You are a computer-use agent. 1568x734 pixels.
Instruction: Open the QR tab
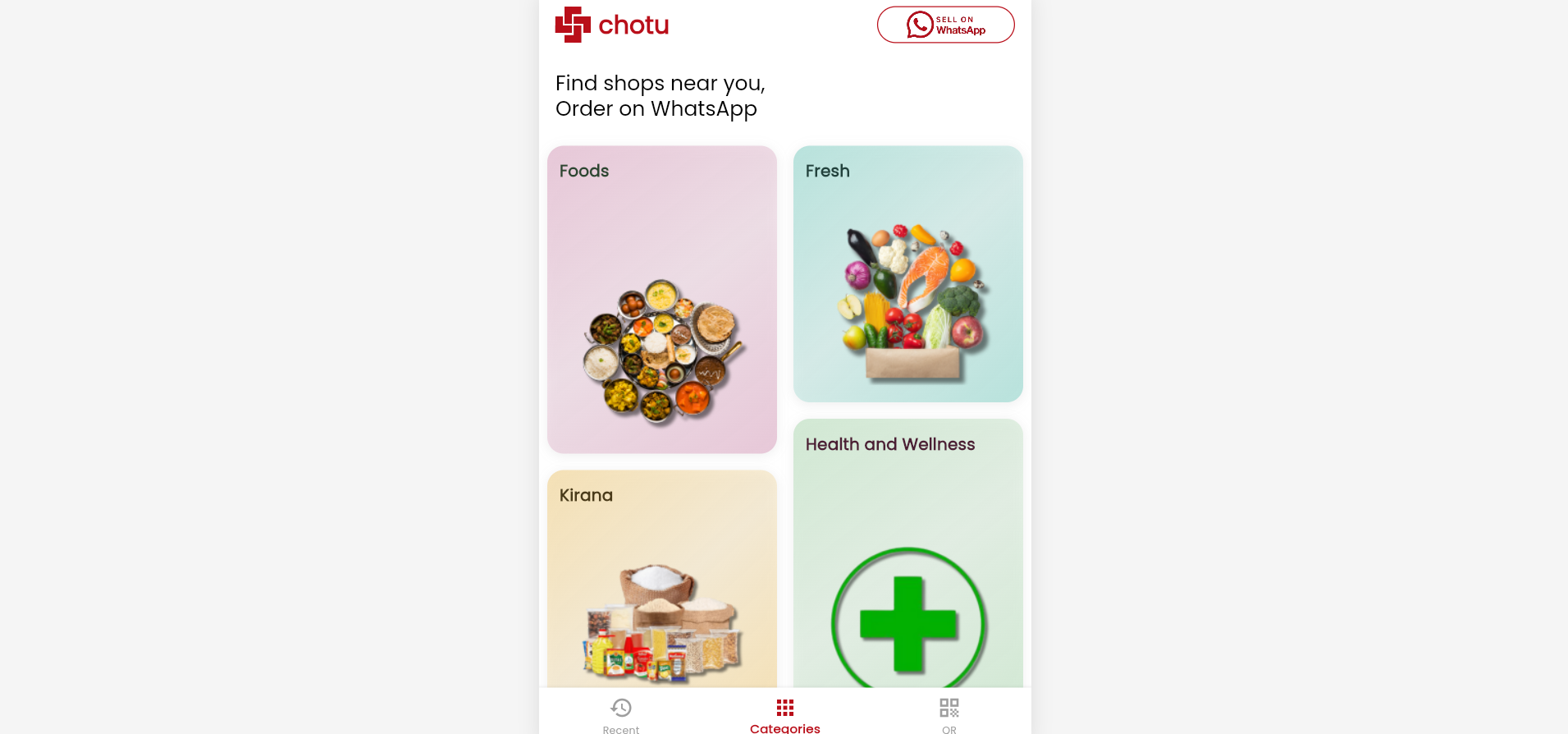(x=949, y=714)
